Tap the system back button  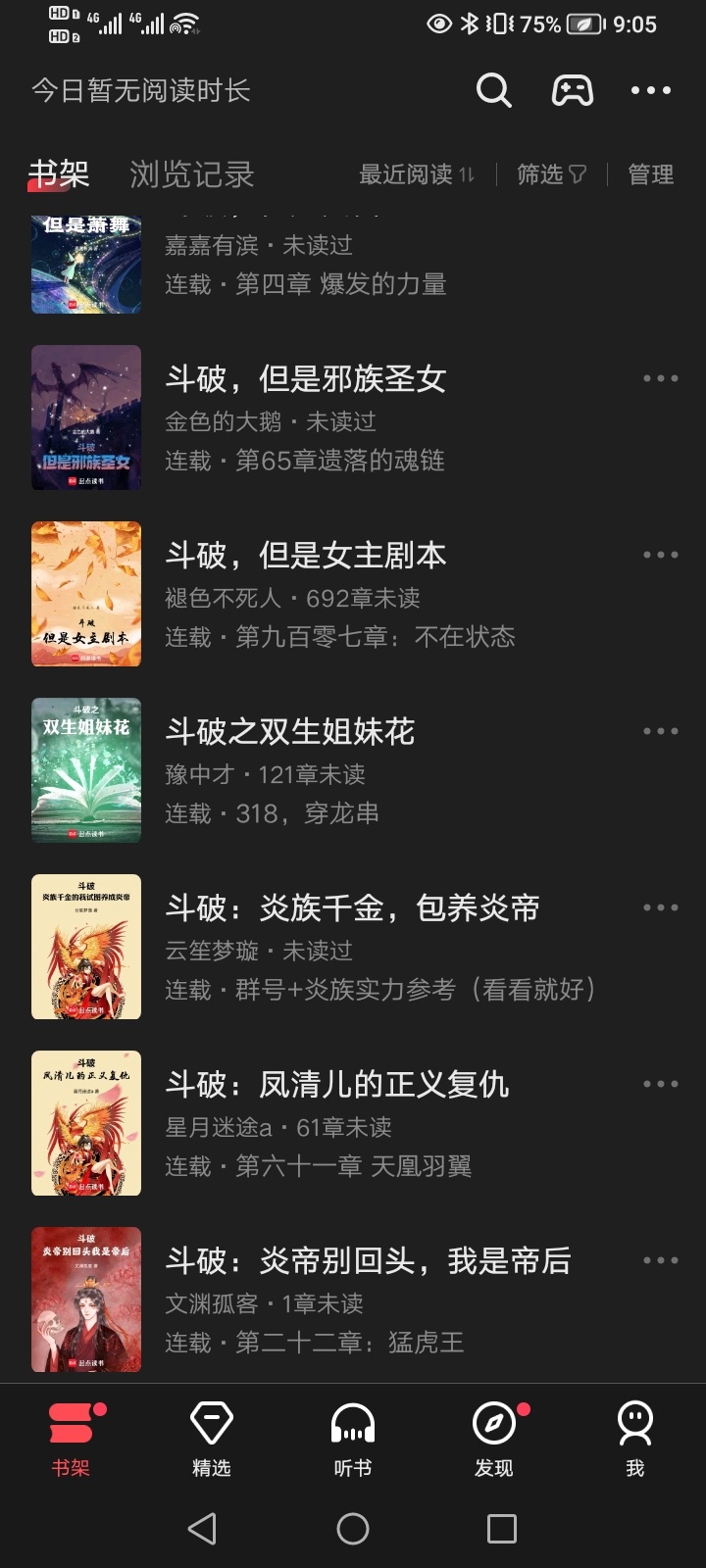pos(202,1529)
